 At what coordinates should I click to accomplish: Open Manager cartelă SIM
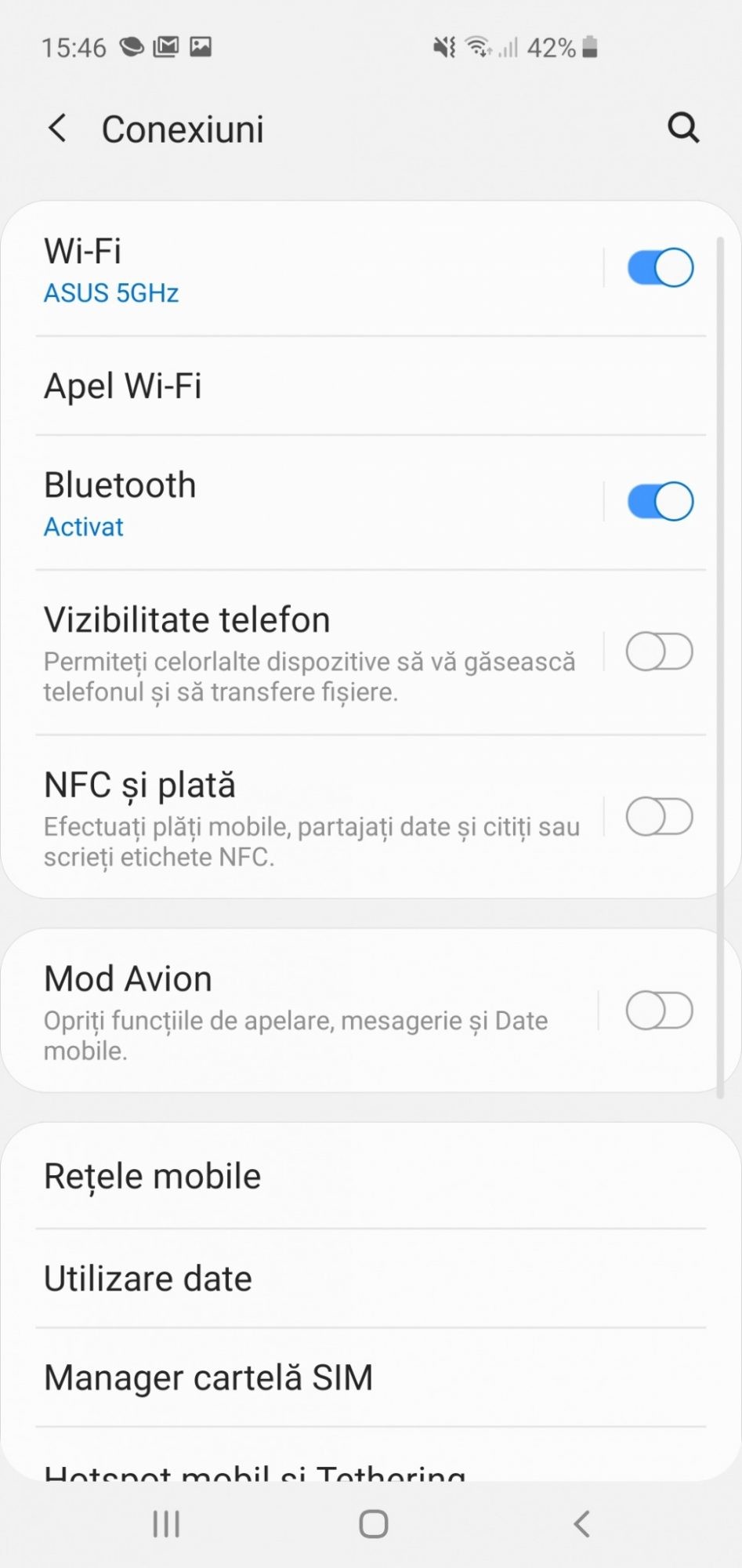(313, 1378)
